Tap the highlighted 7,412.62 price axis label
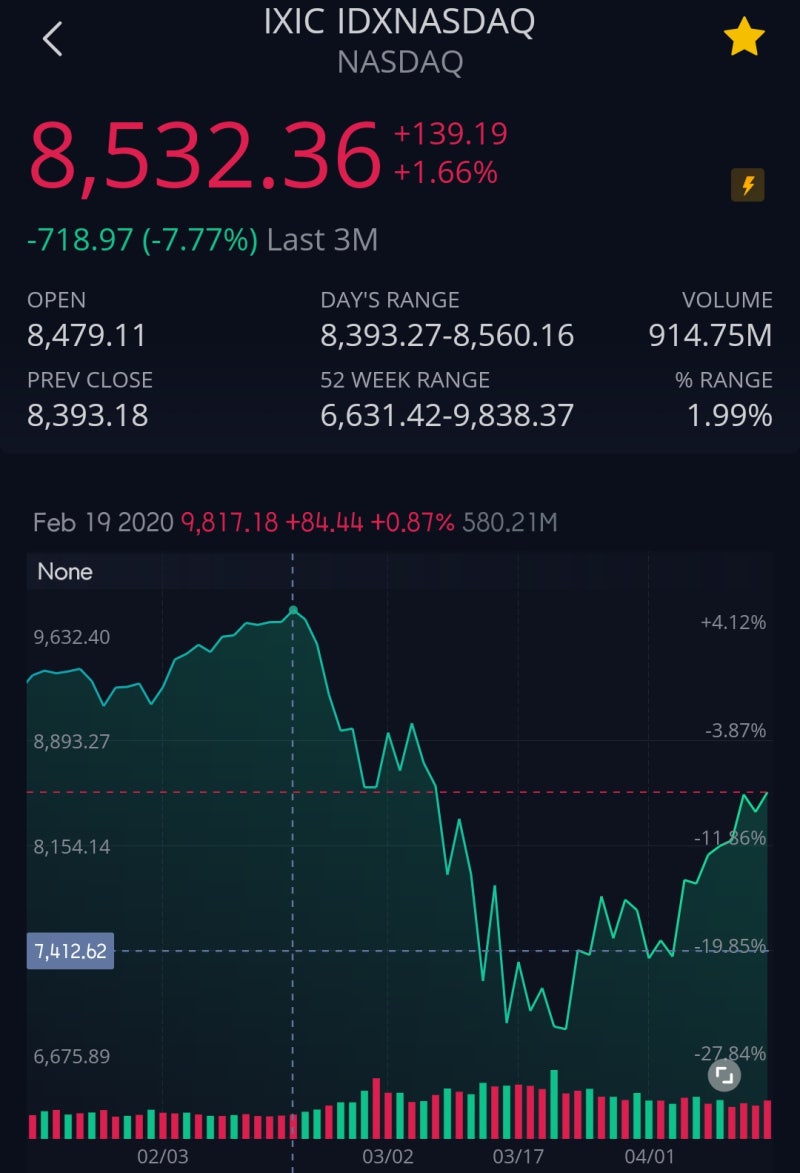800x1173 pixels. [72, 951]
